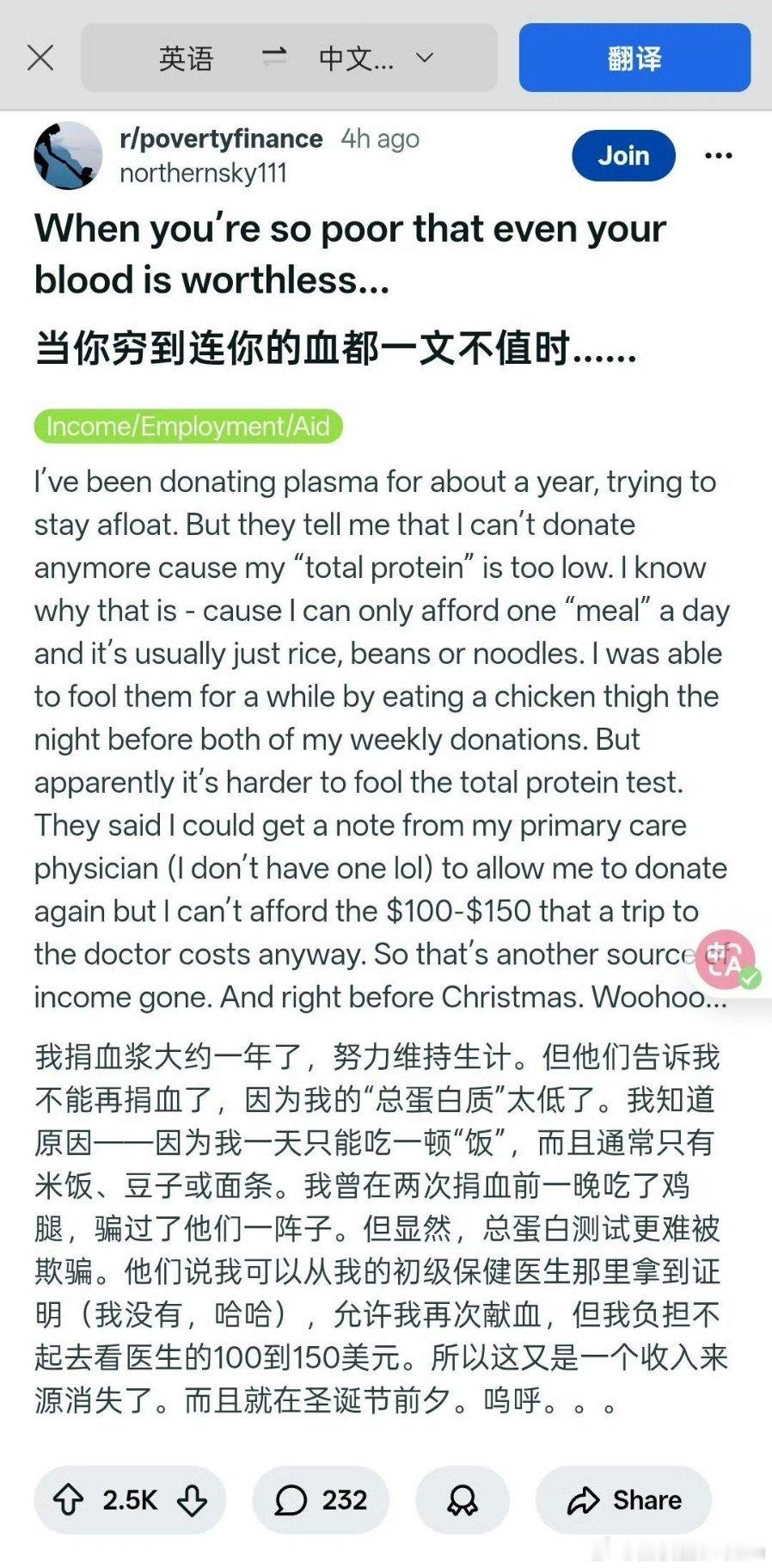772x1568 pixels.
Task: Toggle the green checkmark on translation badge
Action: point(750,977)
